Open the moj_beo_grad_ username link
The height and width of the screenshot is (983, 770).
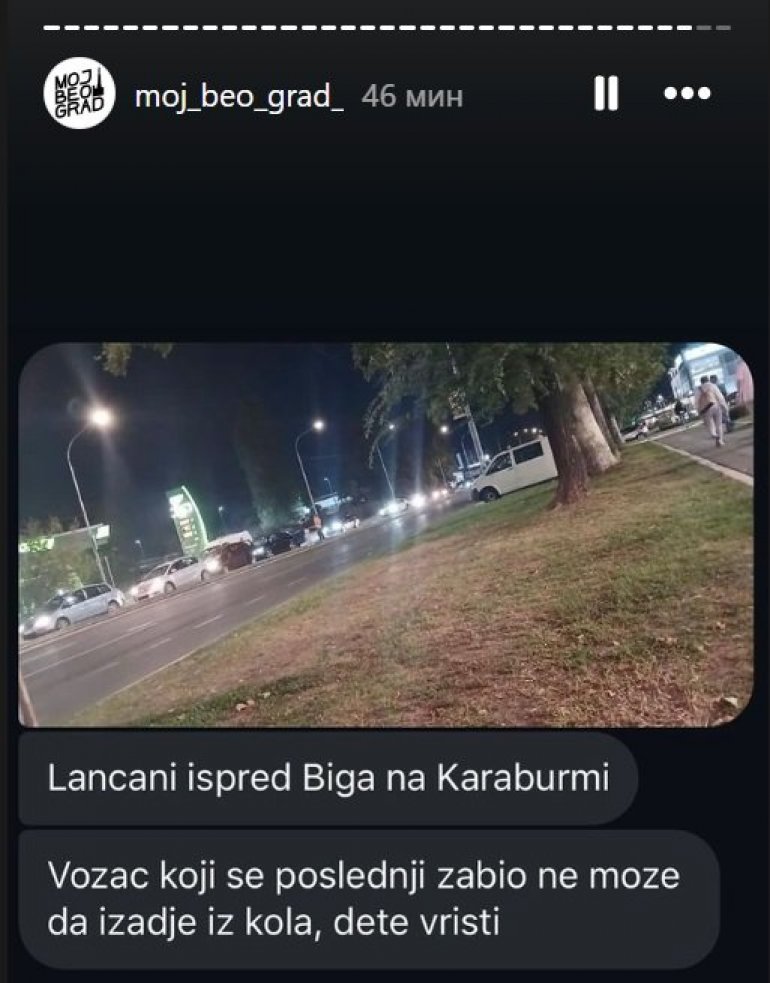[239, 96]
